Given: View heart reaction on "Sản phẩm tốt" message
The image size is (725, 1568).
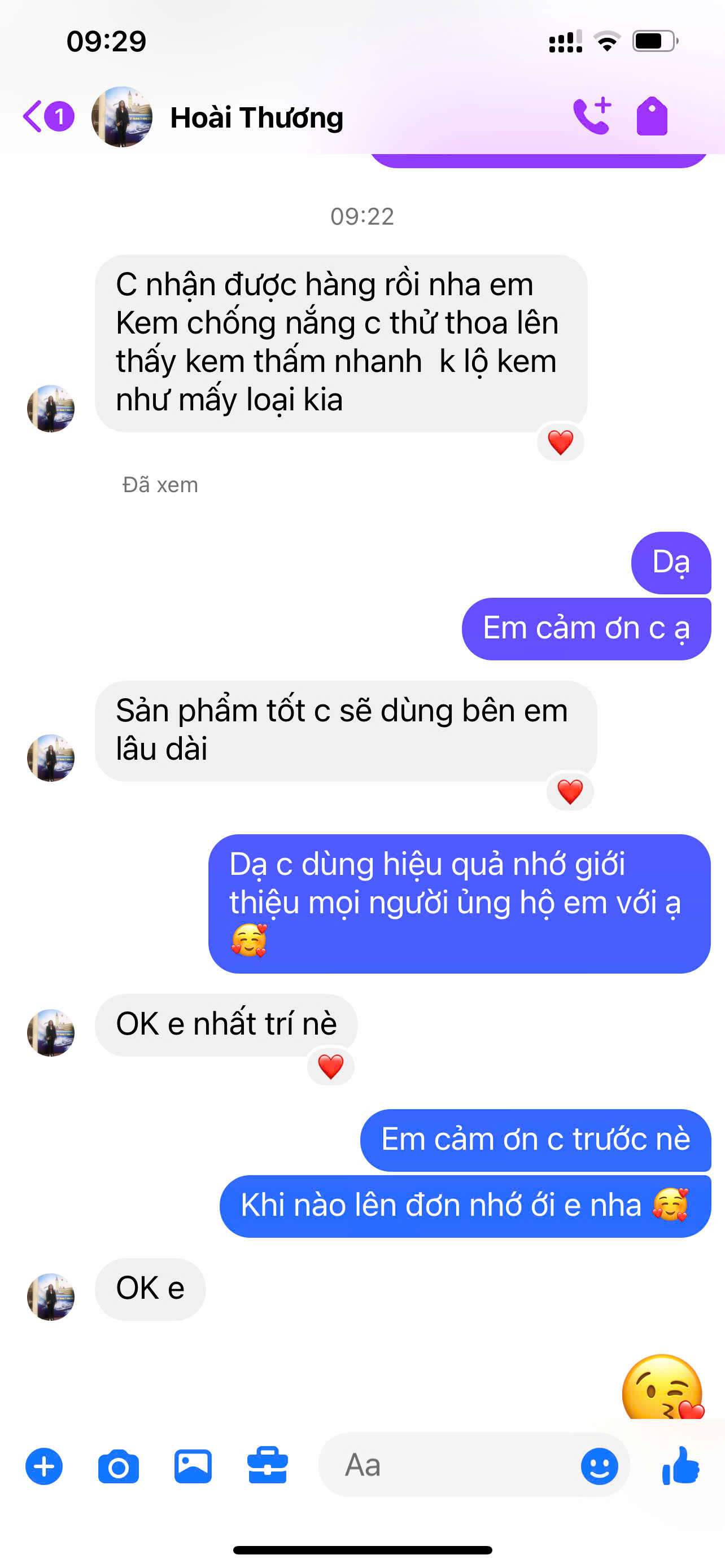Looking at the screenshot, I should pyautogui.click(x=570, y=791).
